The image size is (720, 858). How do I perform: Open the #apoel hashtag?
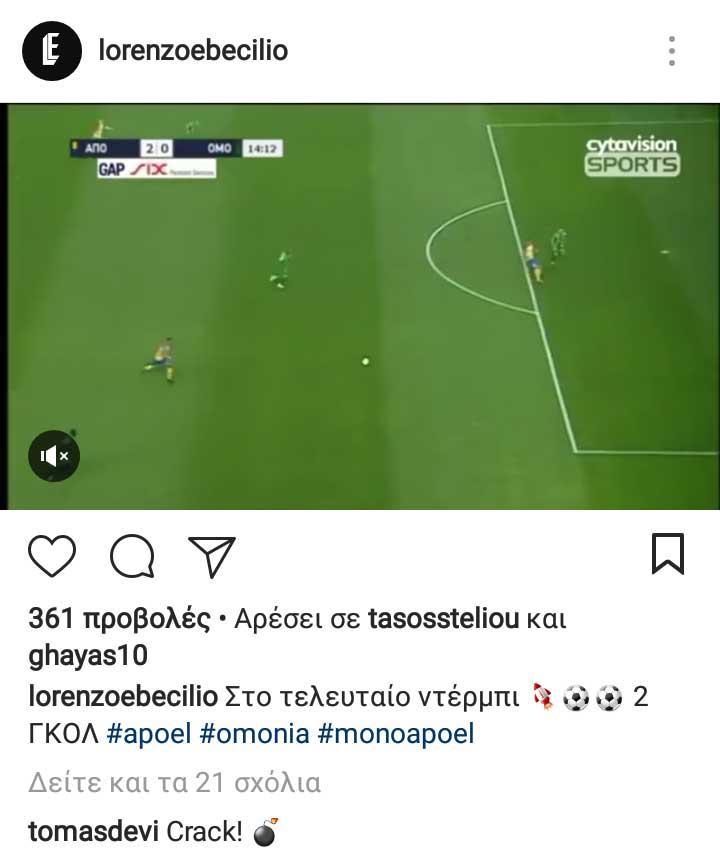[149, 735]
